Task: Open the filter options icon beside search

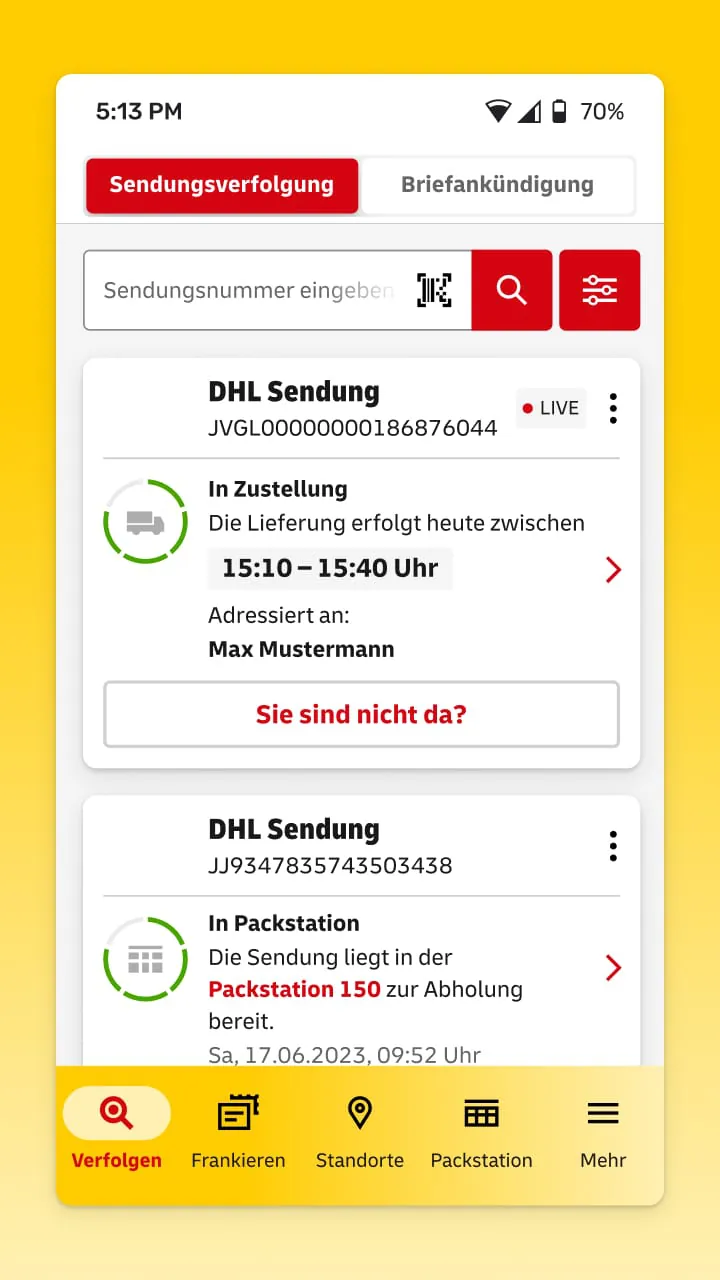Action: coord(599,290)
